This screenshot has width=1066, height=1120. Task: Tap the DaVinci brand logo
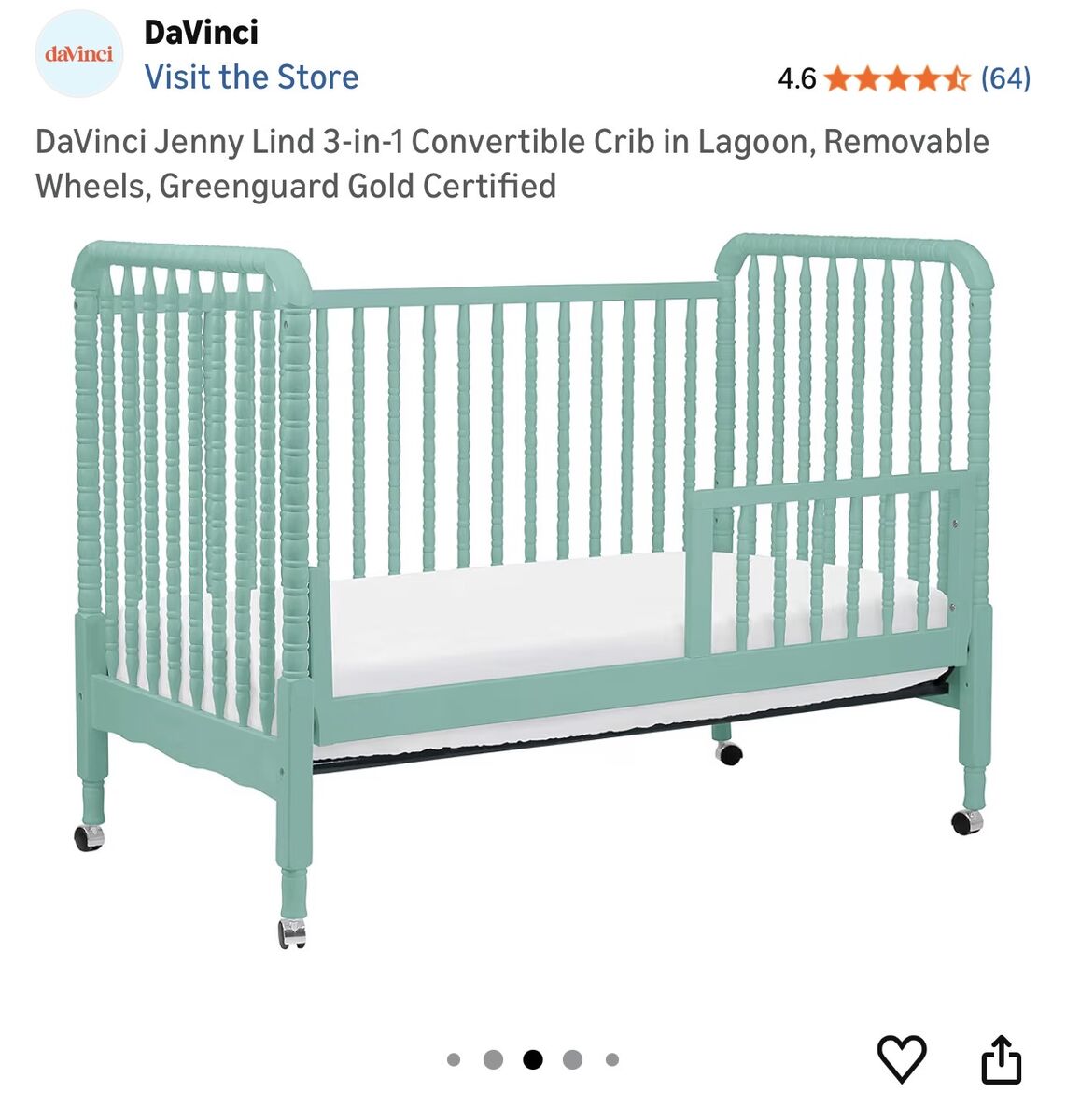[79, 54]
